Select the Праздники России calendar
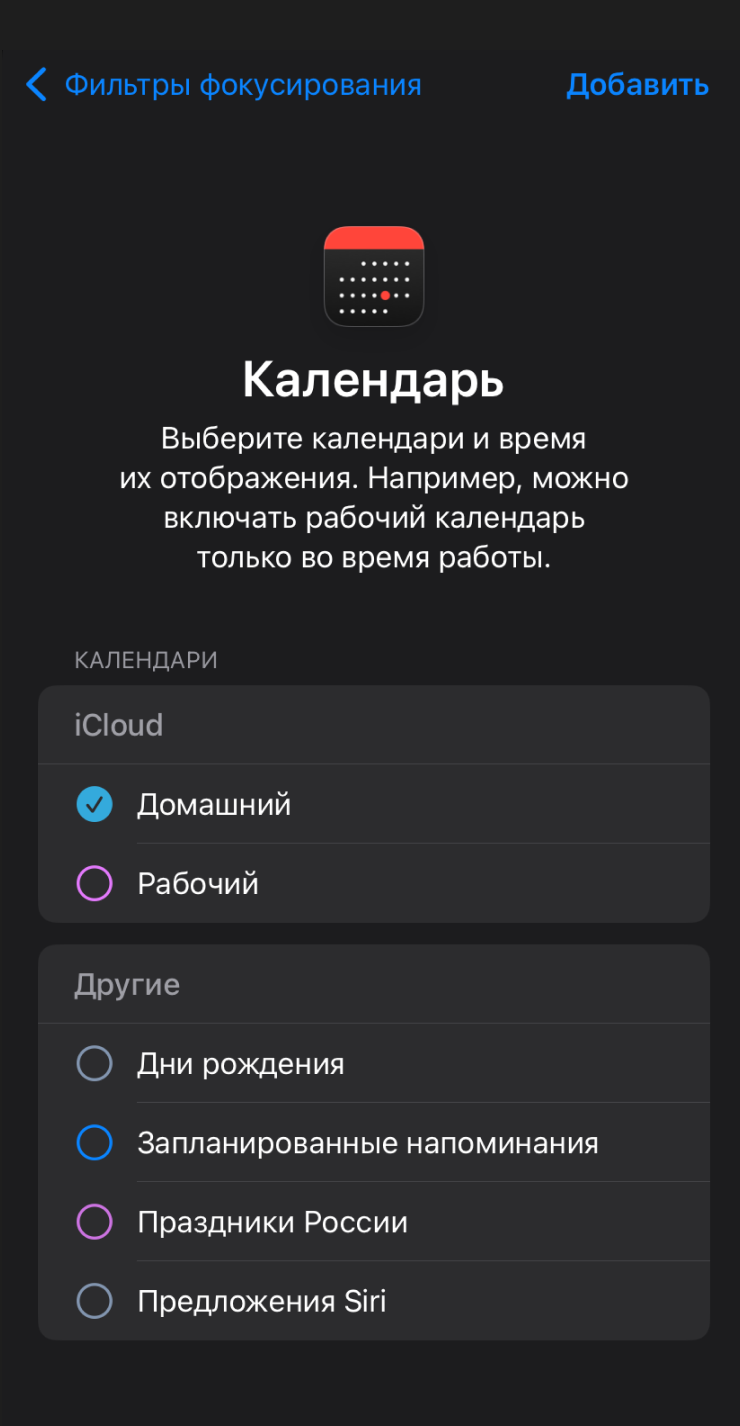 [95, 1222]
